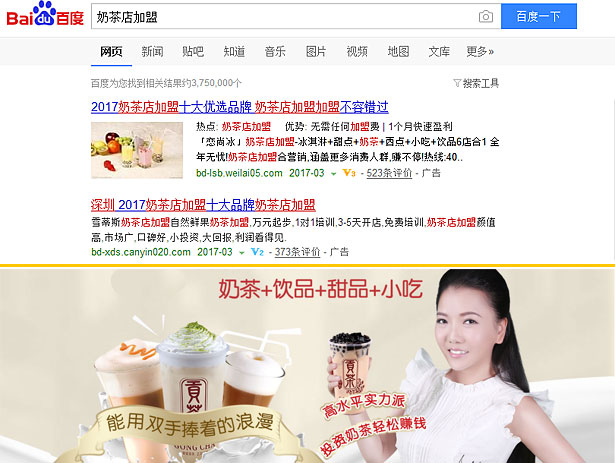615x463 pixels.
Task: Switch to the 音乐 tab
Action: (275, 52)
